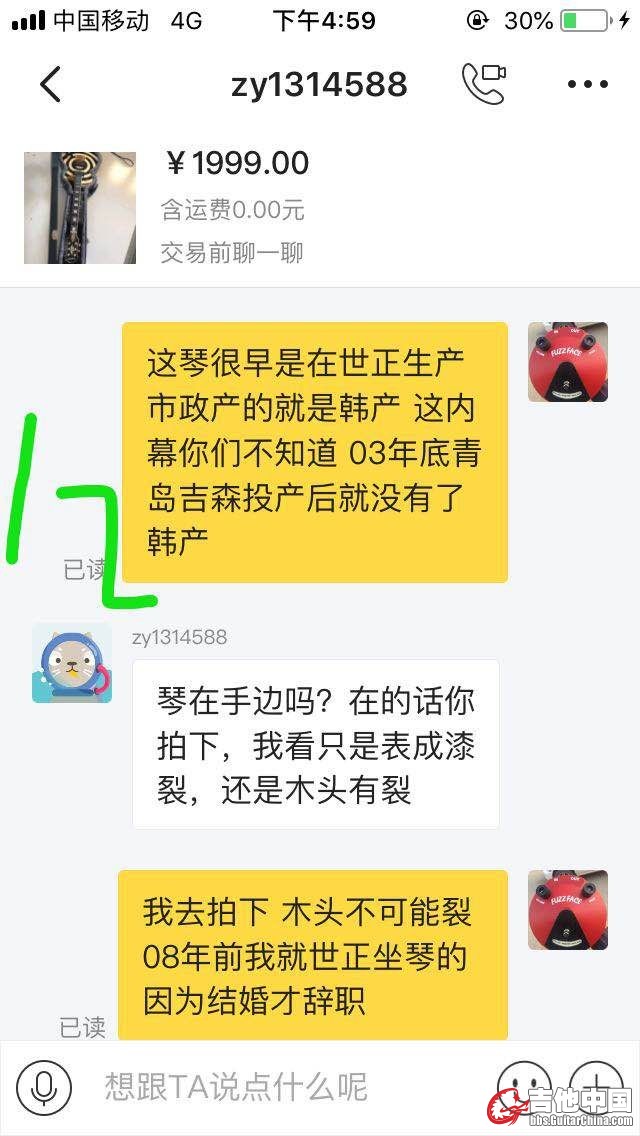The height and width of the screenshot is (1136, 640).
Task: Go back from the zy1314588 chat
Action: point(50,84)
